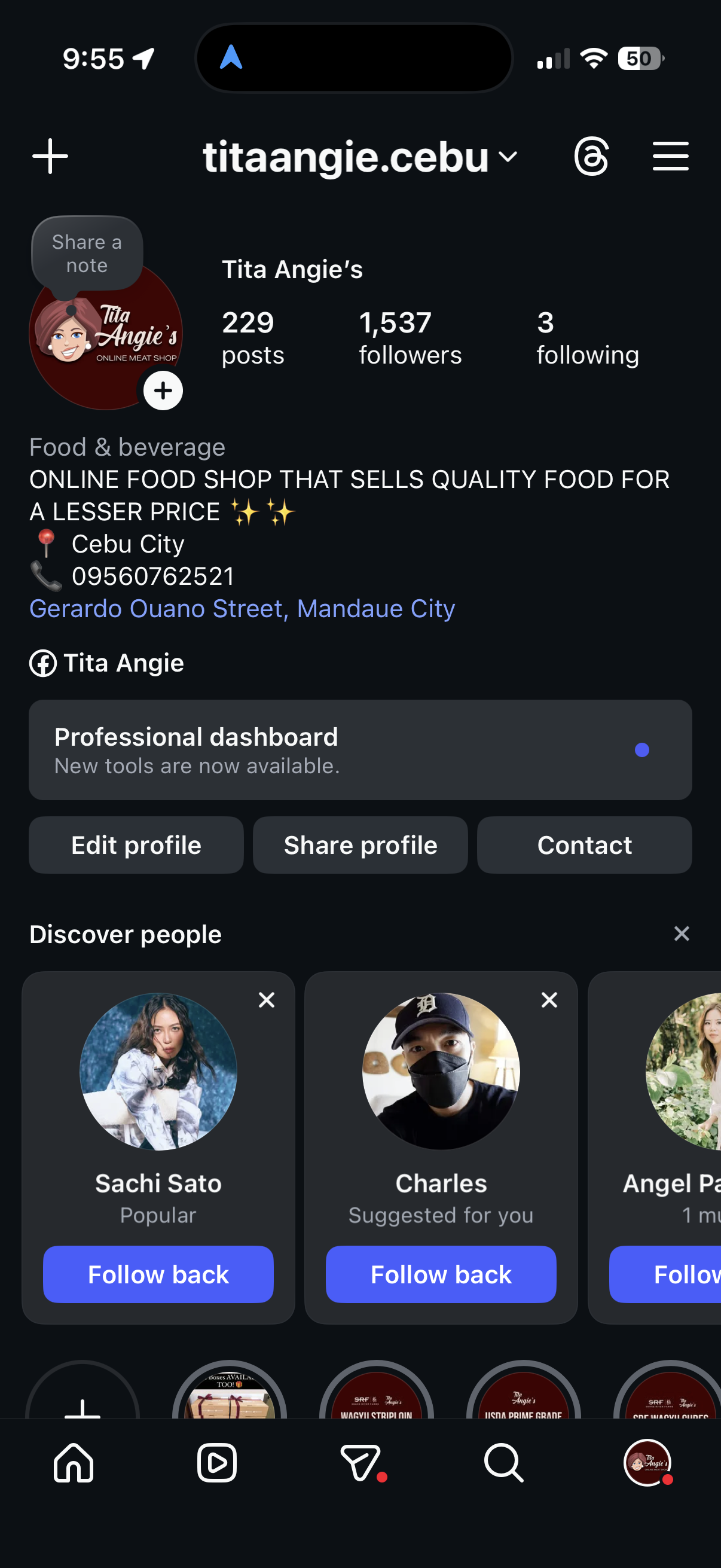Open Threads from the top bar
The height and width of the screenshot is (1568, 721).
click(591, 157)
